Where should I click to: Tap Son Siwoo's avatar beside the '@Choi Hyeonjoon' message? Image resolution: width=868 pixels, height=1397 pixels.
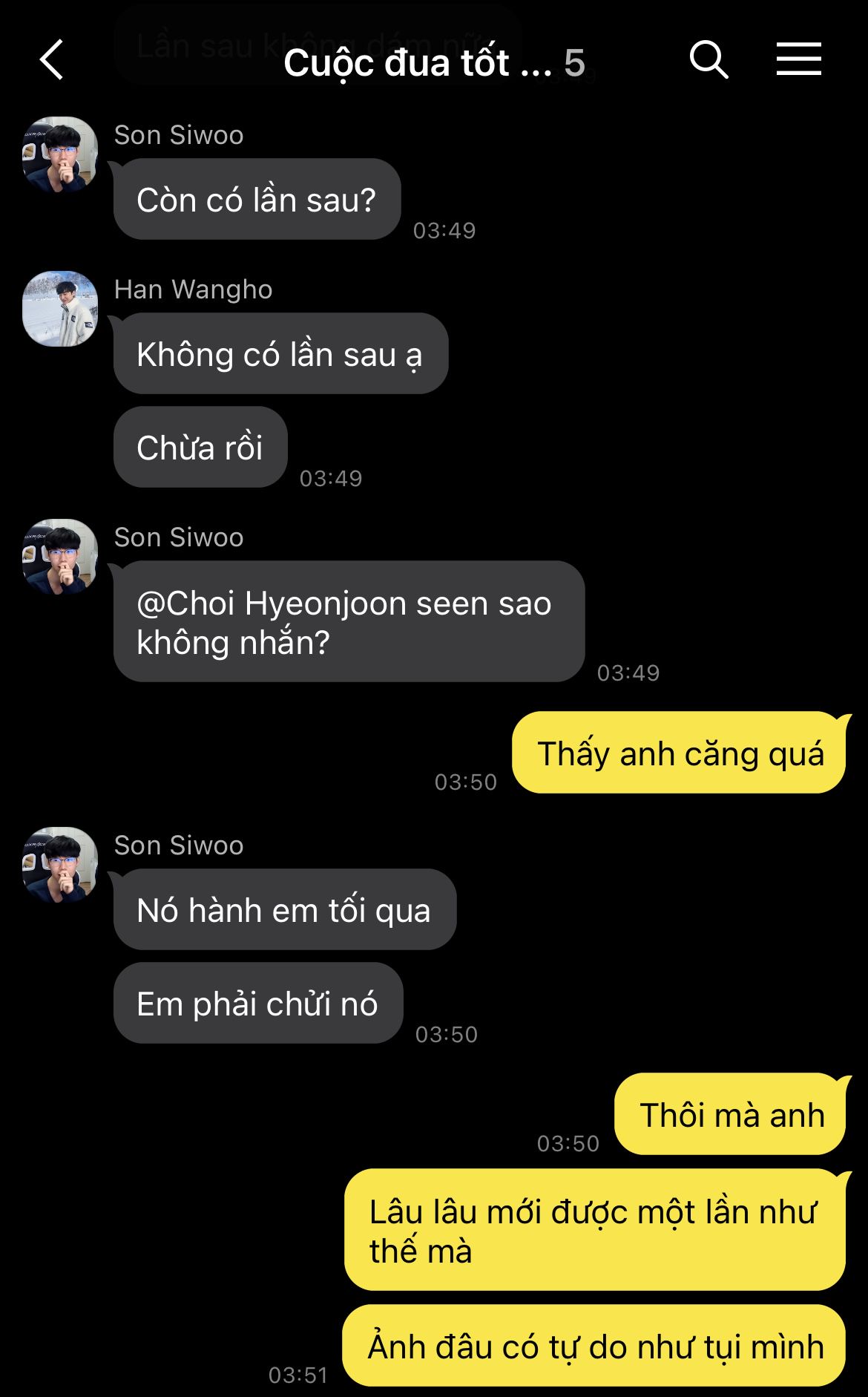[60, 557]
